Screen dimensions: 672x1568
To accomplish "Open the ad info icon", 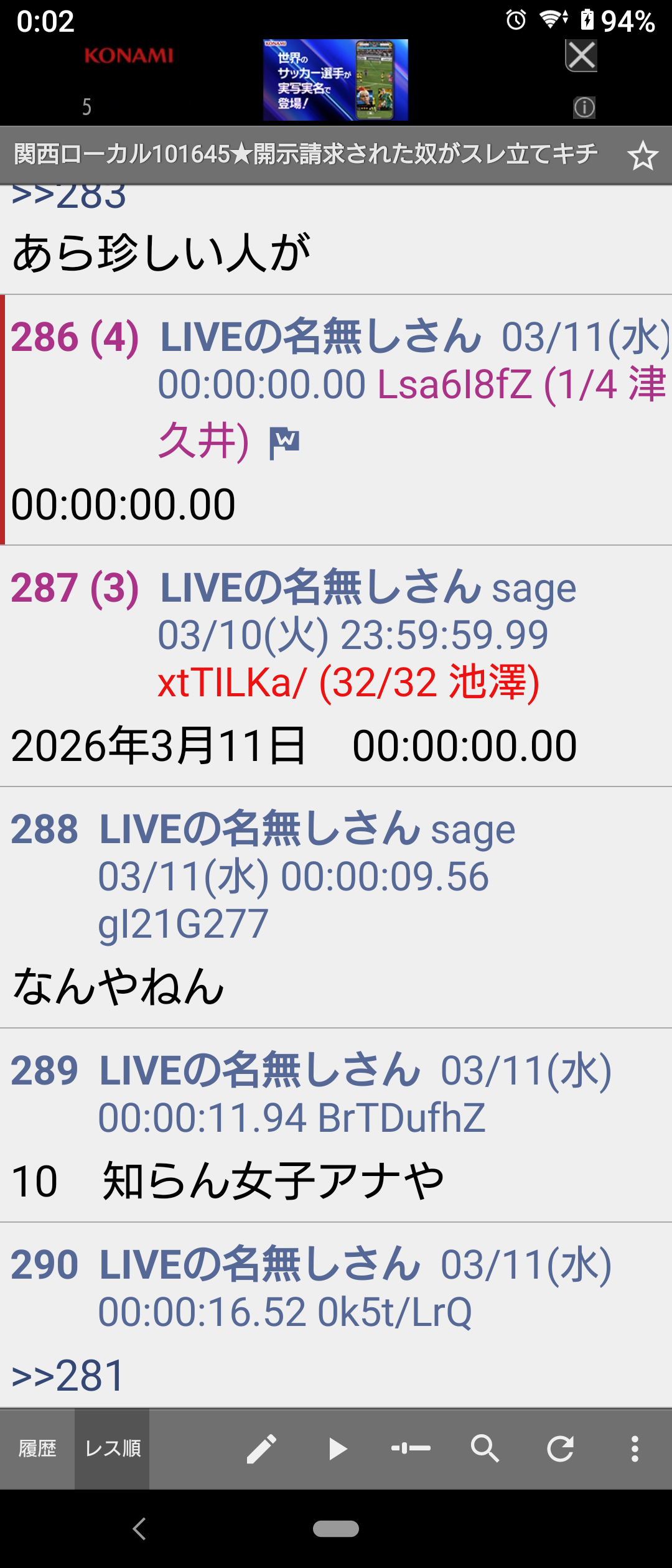I will [x=584, y=108].
